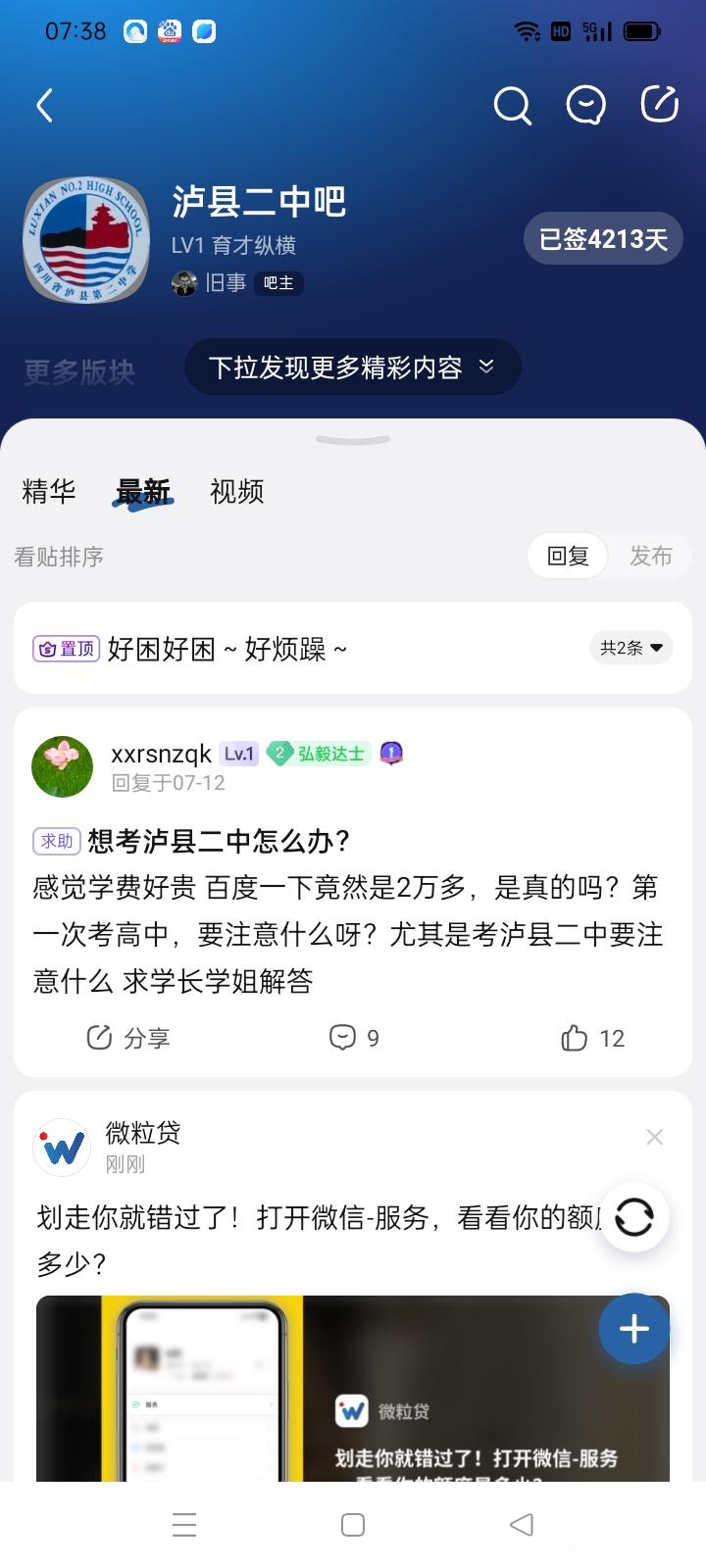
Task: Create a new post with plus button
Action: (634, 1329)
